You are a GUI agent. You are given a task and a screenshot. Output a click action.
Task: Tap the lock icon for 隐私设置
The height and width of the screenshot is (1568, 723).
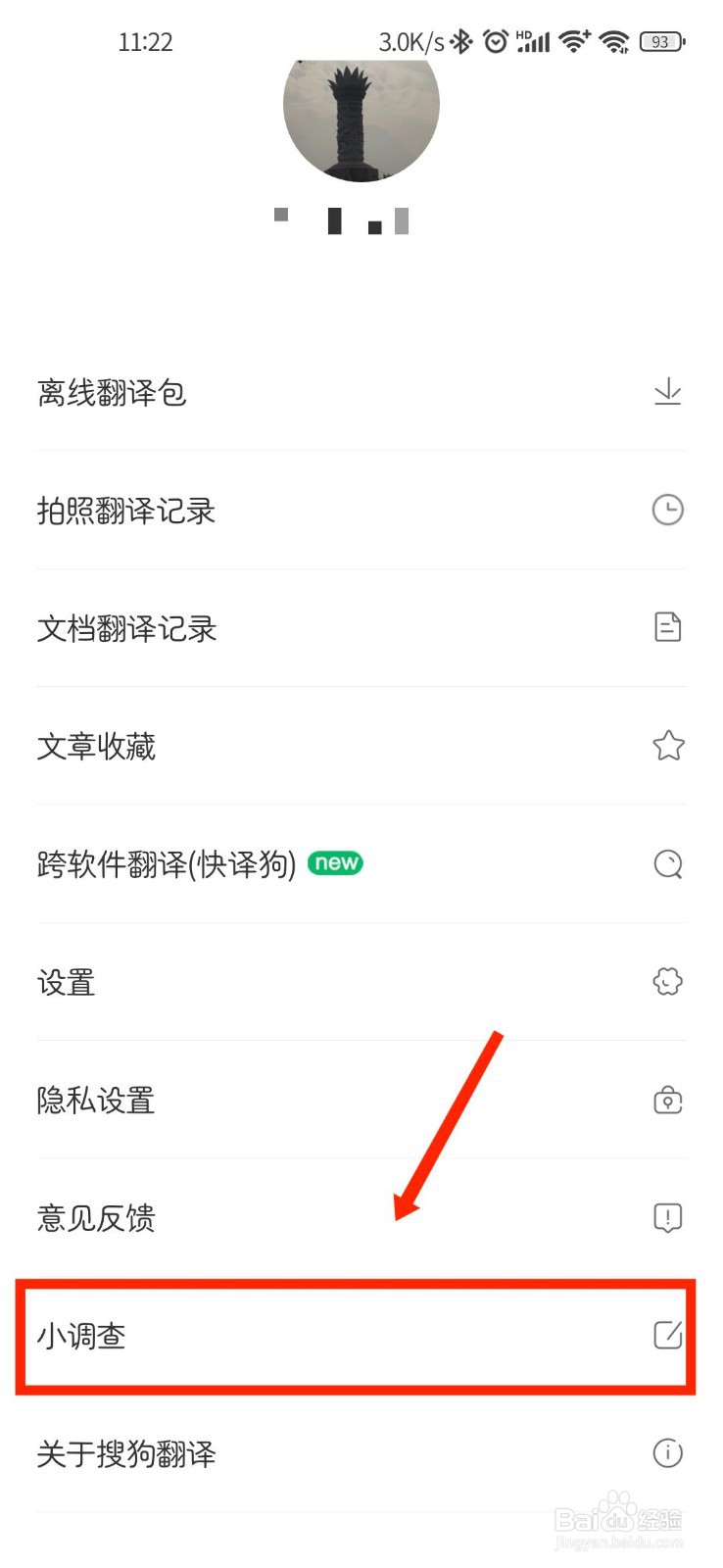pos(668,1100)
